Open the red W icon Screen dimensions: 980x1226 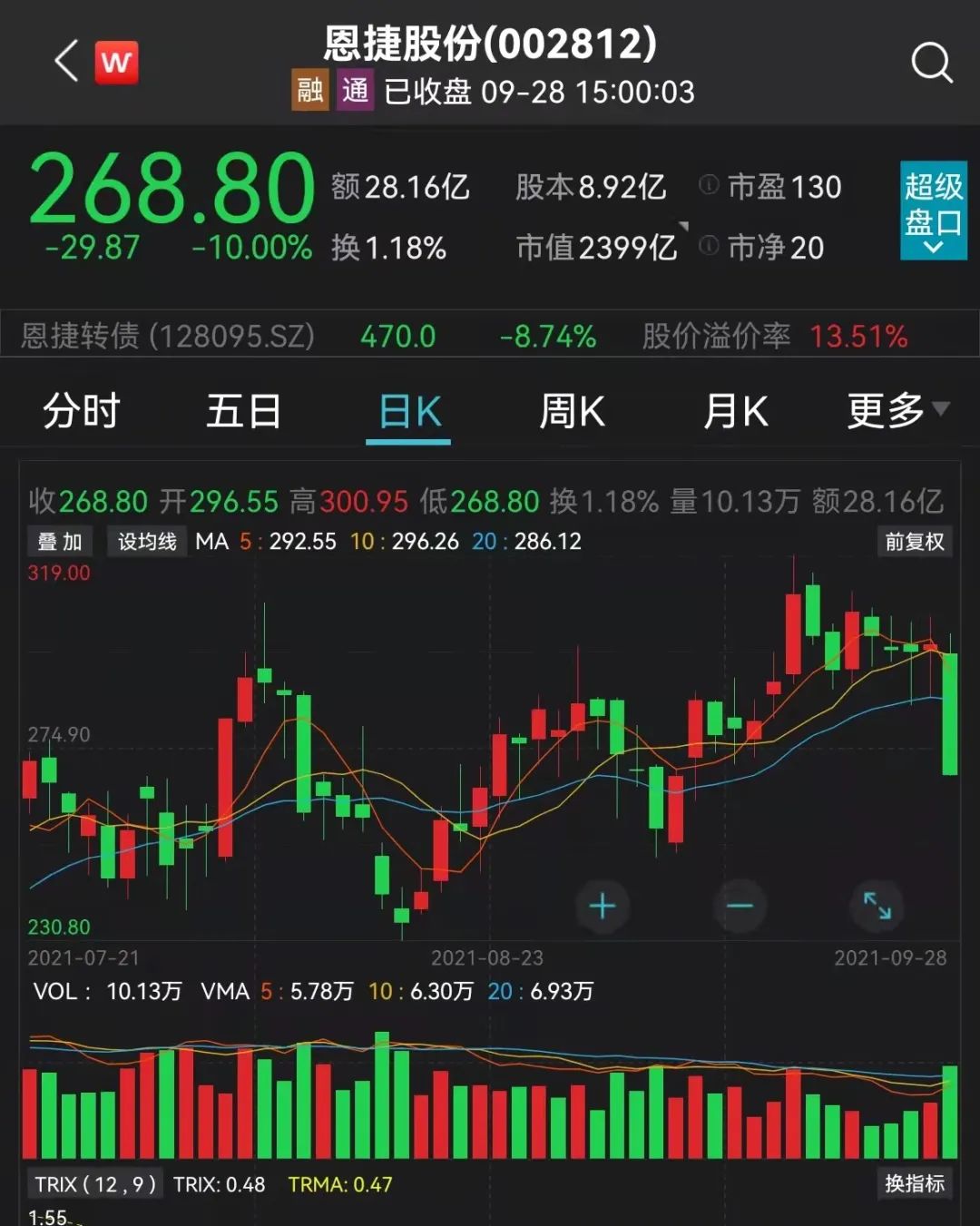pyautogui.click(x=116, y=63)
